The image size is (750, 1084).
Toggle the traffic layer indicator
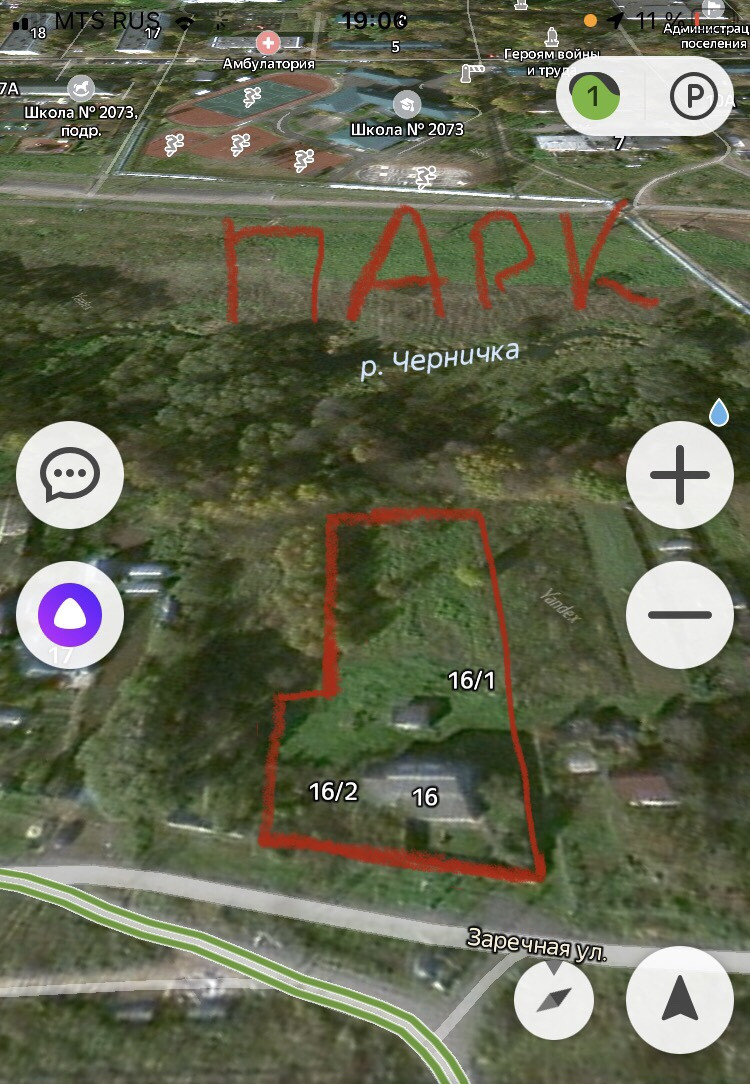[594, 96]
